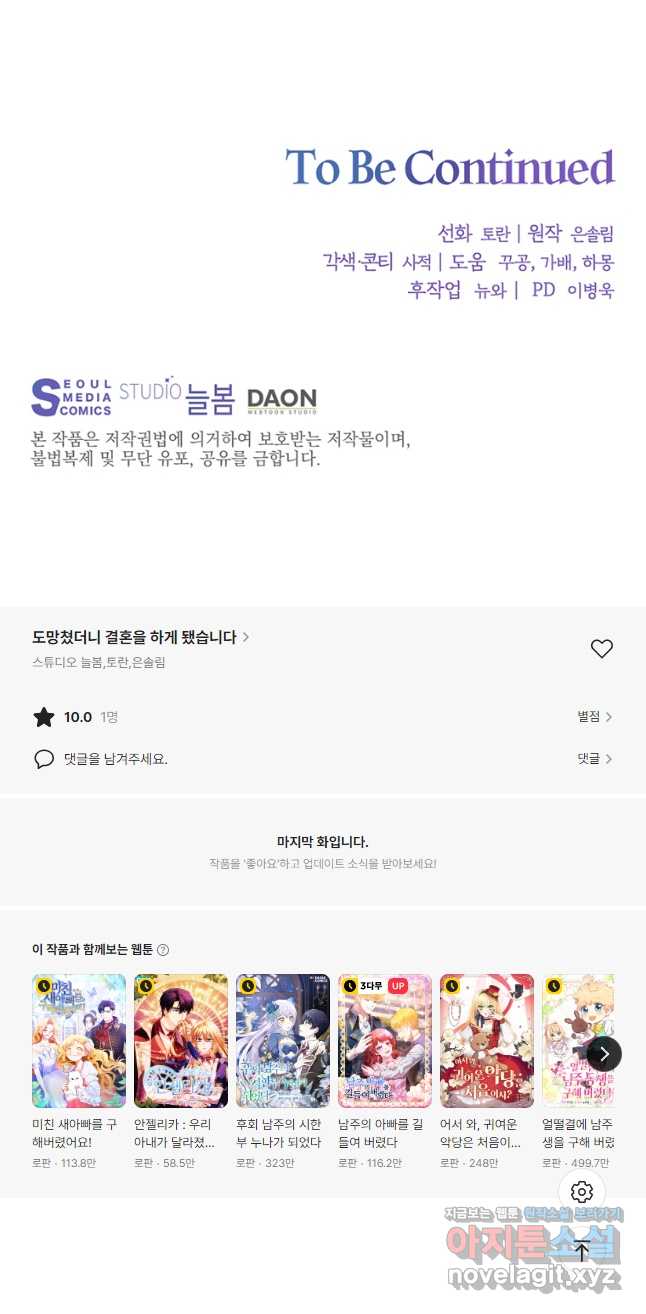Open webtoon 남주의 아빠를 길들여 버렸다
Screen dimensions: 646x1314
pyautogui.click(x=385, y=1041)
